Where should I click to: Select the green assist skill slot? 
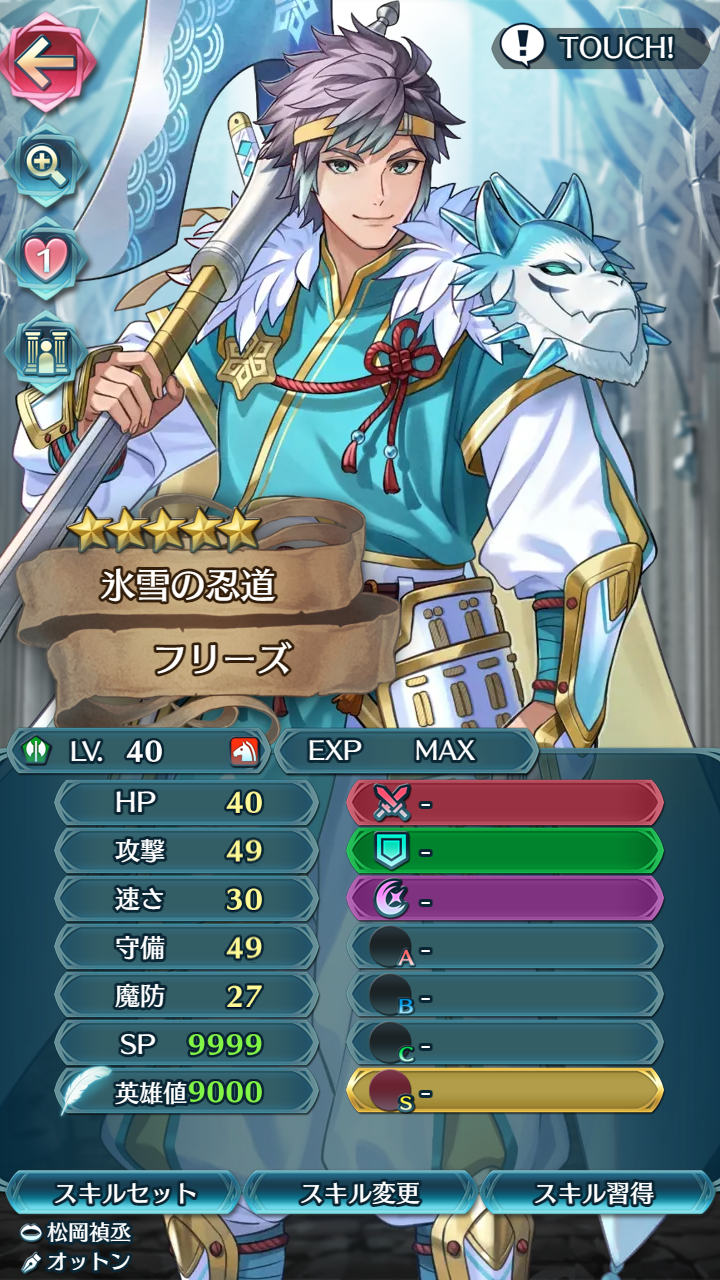505,851
